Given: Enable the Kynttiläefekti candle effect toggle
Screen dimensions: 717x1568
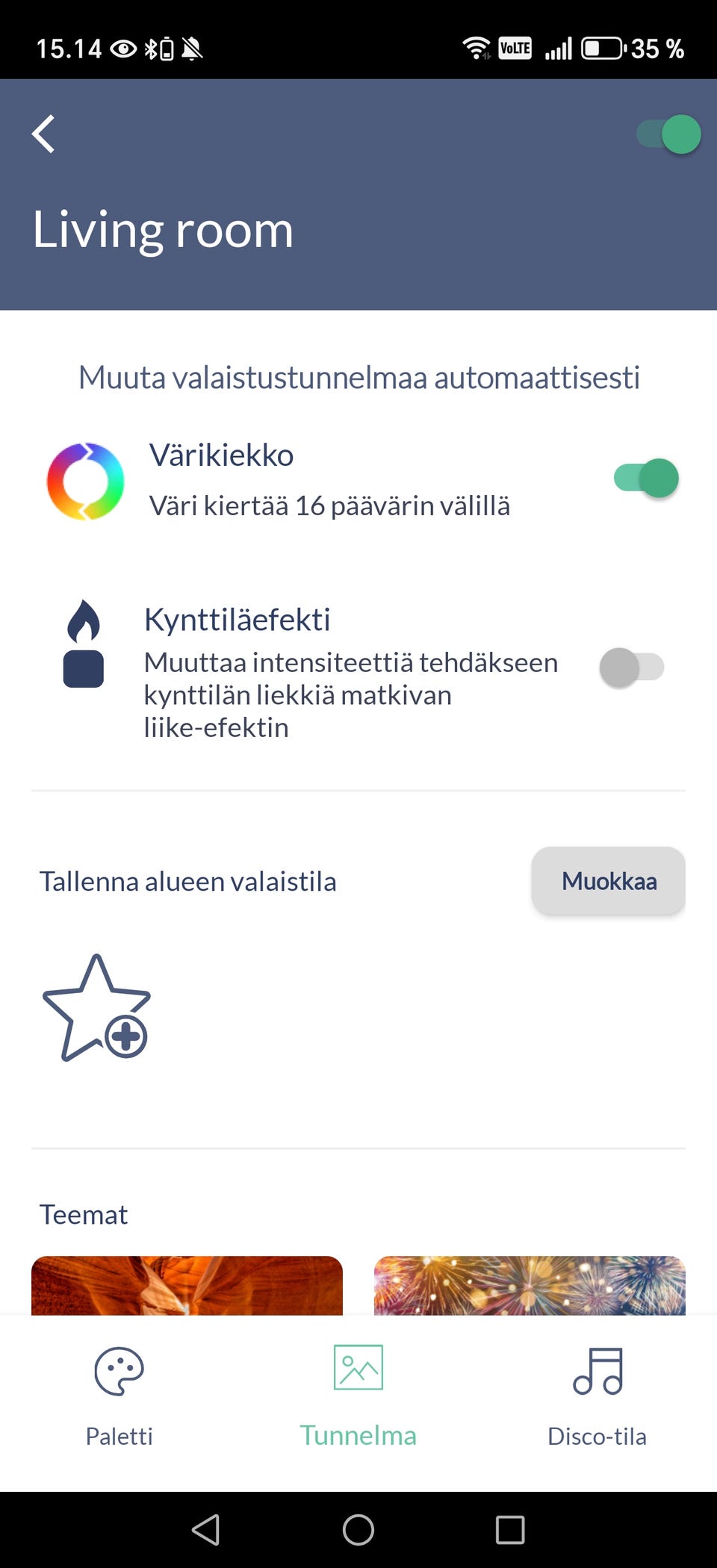Looking at the screenshot, I should [633, 667].
